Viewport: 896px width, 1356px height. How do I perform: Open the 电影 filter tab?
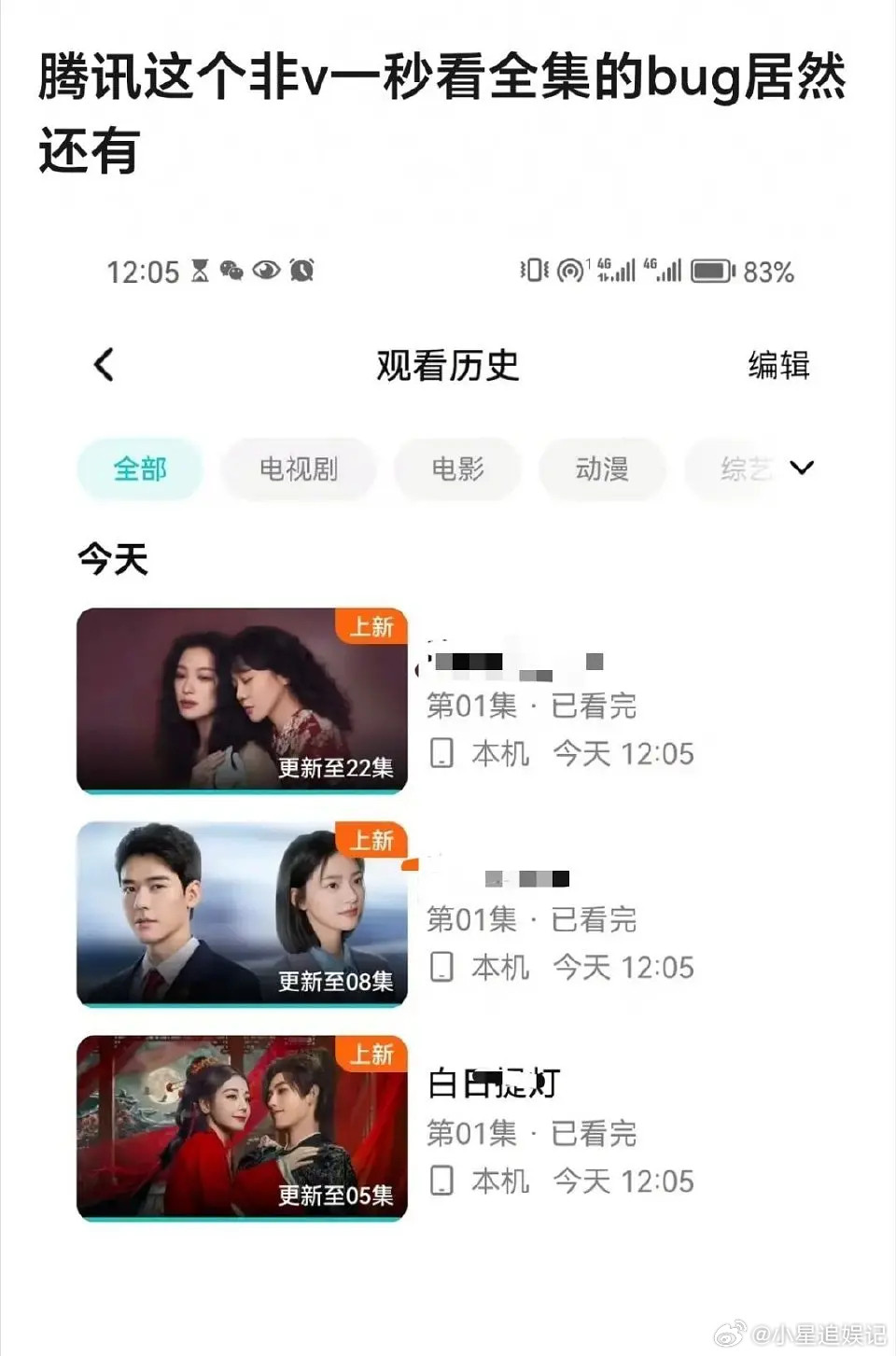[x=456, y=470]
